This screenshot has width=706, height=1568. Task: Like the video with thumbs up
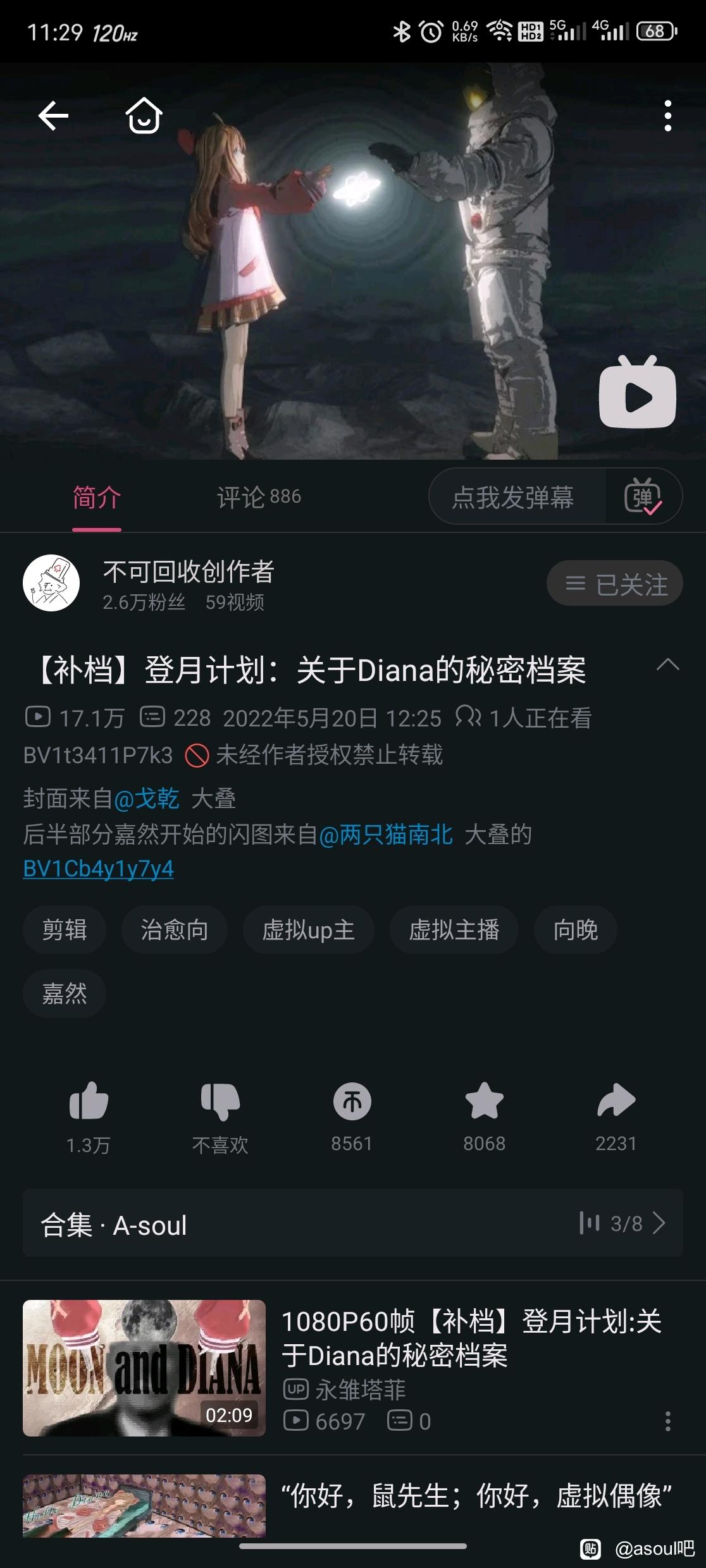point(89,1101)
